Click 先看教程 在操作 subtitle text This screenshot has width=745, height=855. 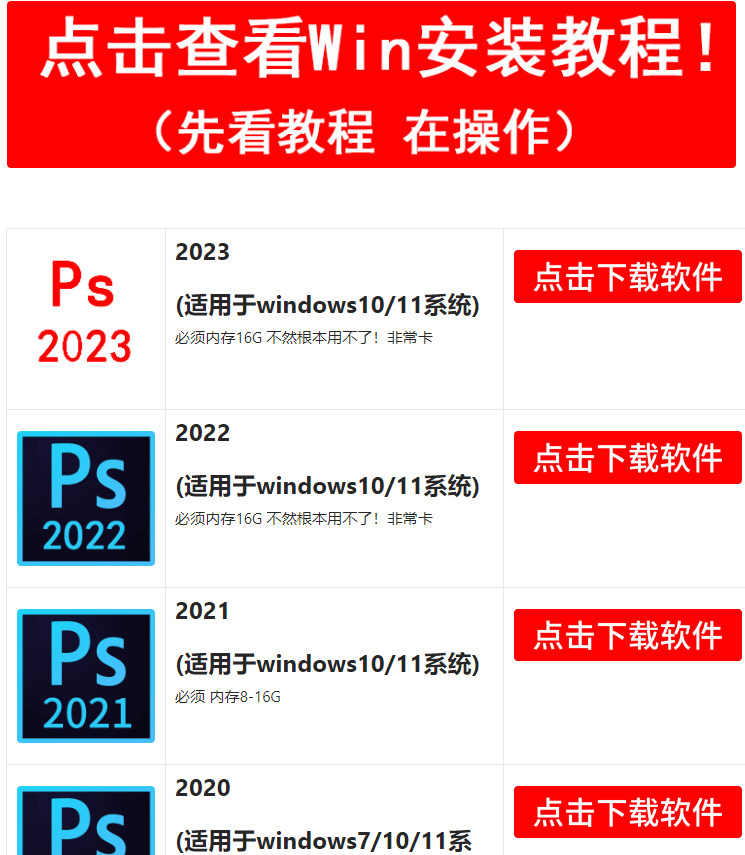click(x=372, y=131)
